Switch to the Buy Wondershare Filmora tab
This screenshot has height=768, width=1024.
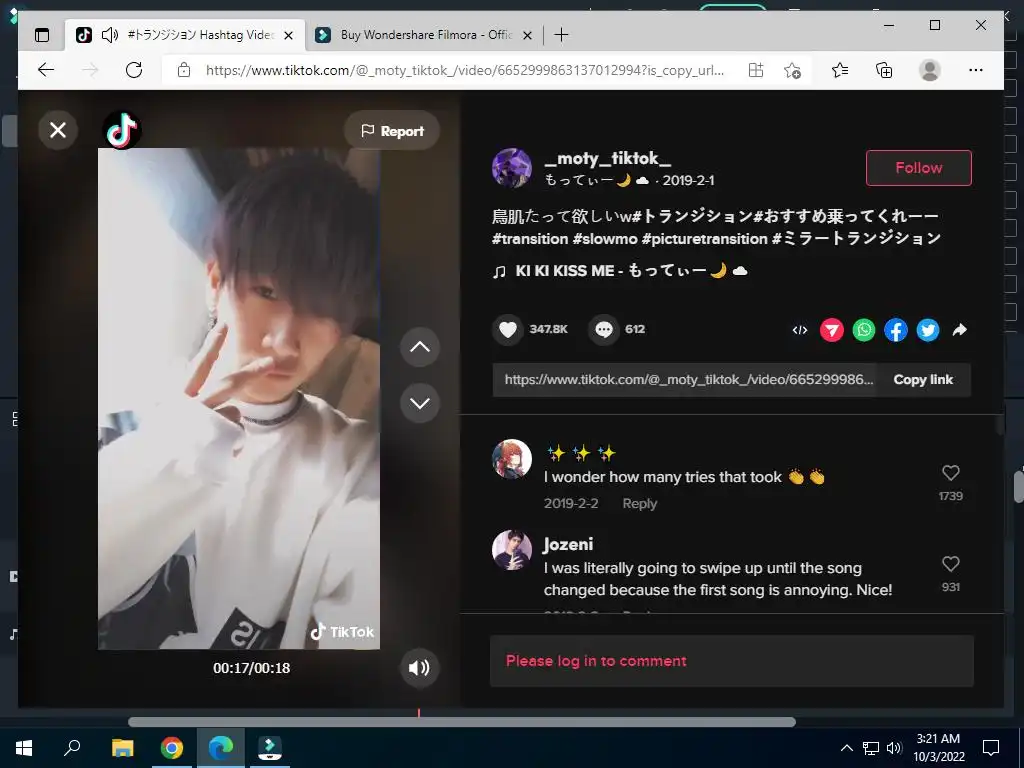coord(425,35)
